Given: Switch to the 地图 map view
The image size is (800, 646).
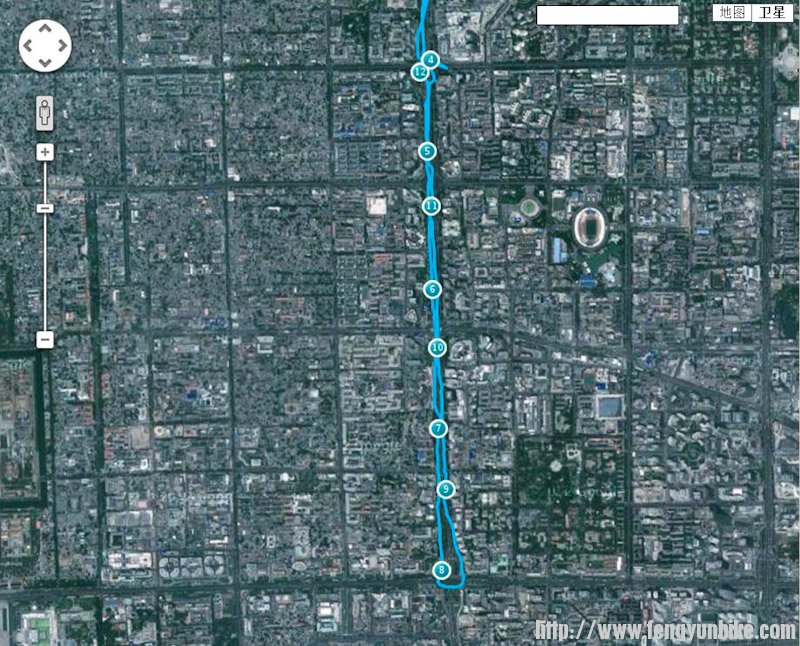Looking at the screenshot, I should tap(732, 13).
